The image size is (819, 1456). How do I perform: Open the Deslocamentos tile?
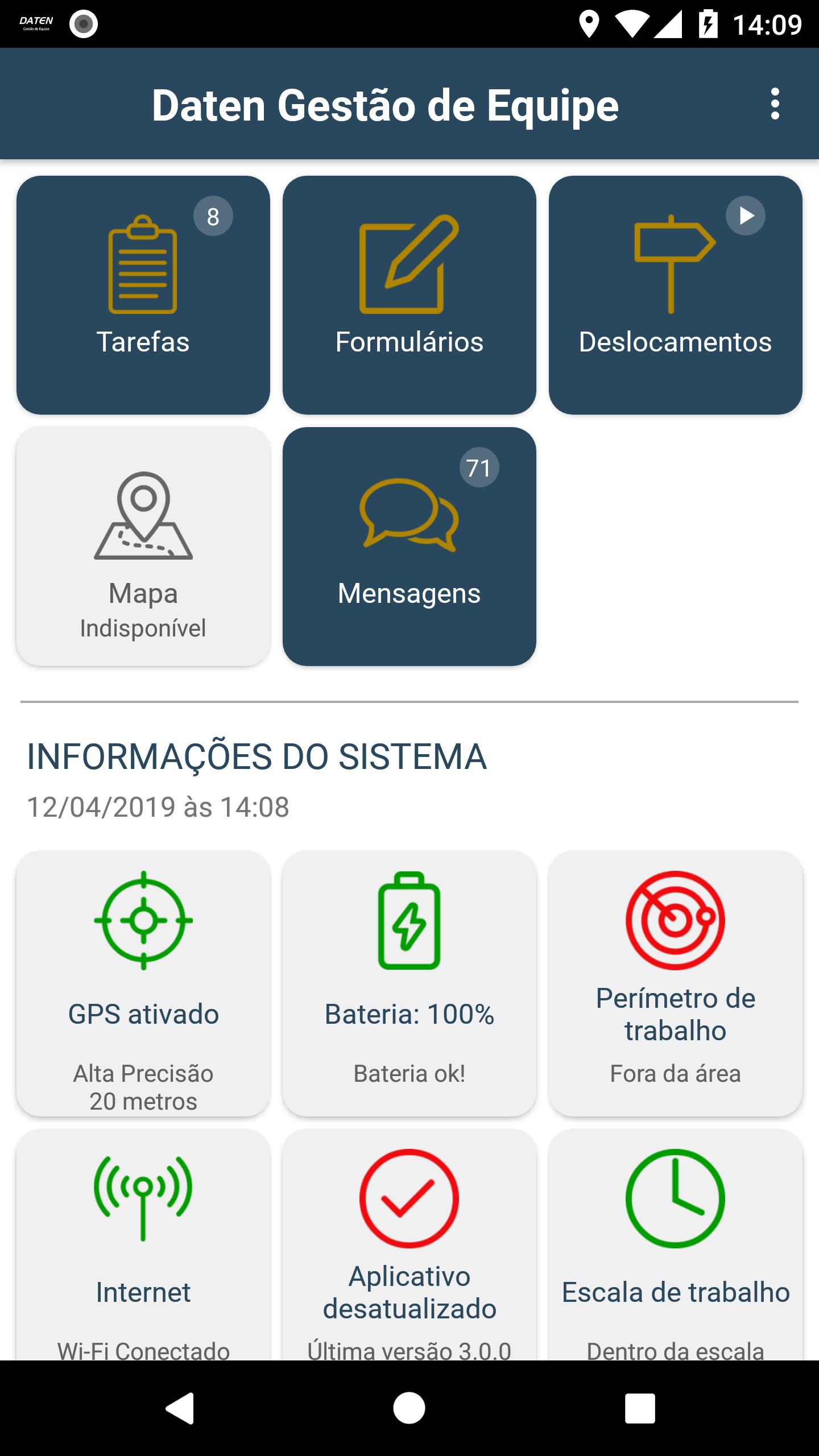[x=676, y=295]
